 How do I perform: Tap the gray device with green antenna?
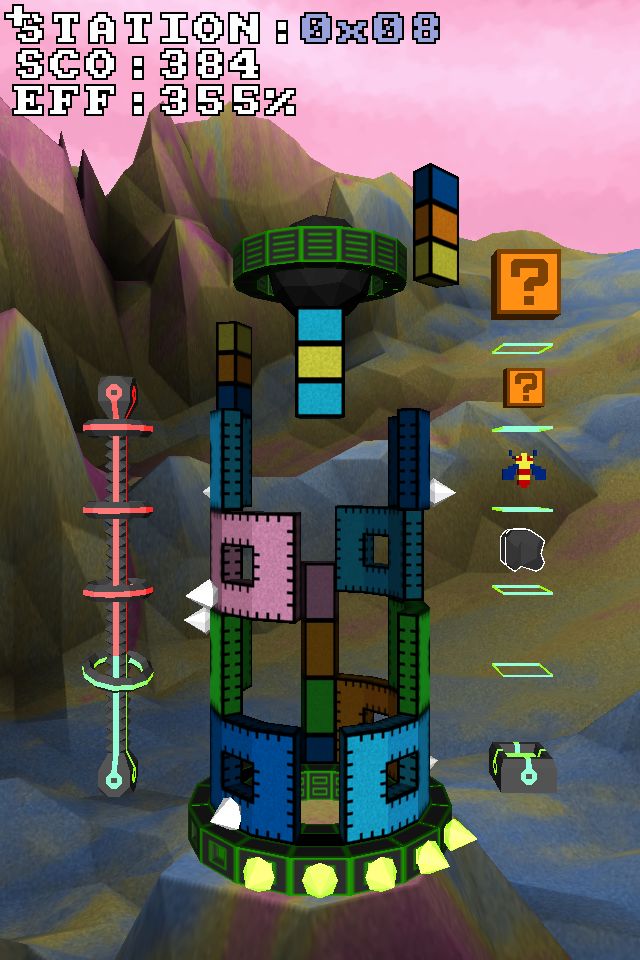pyautogui.click(x=521, y=767)
